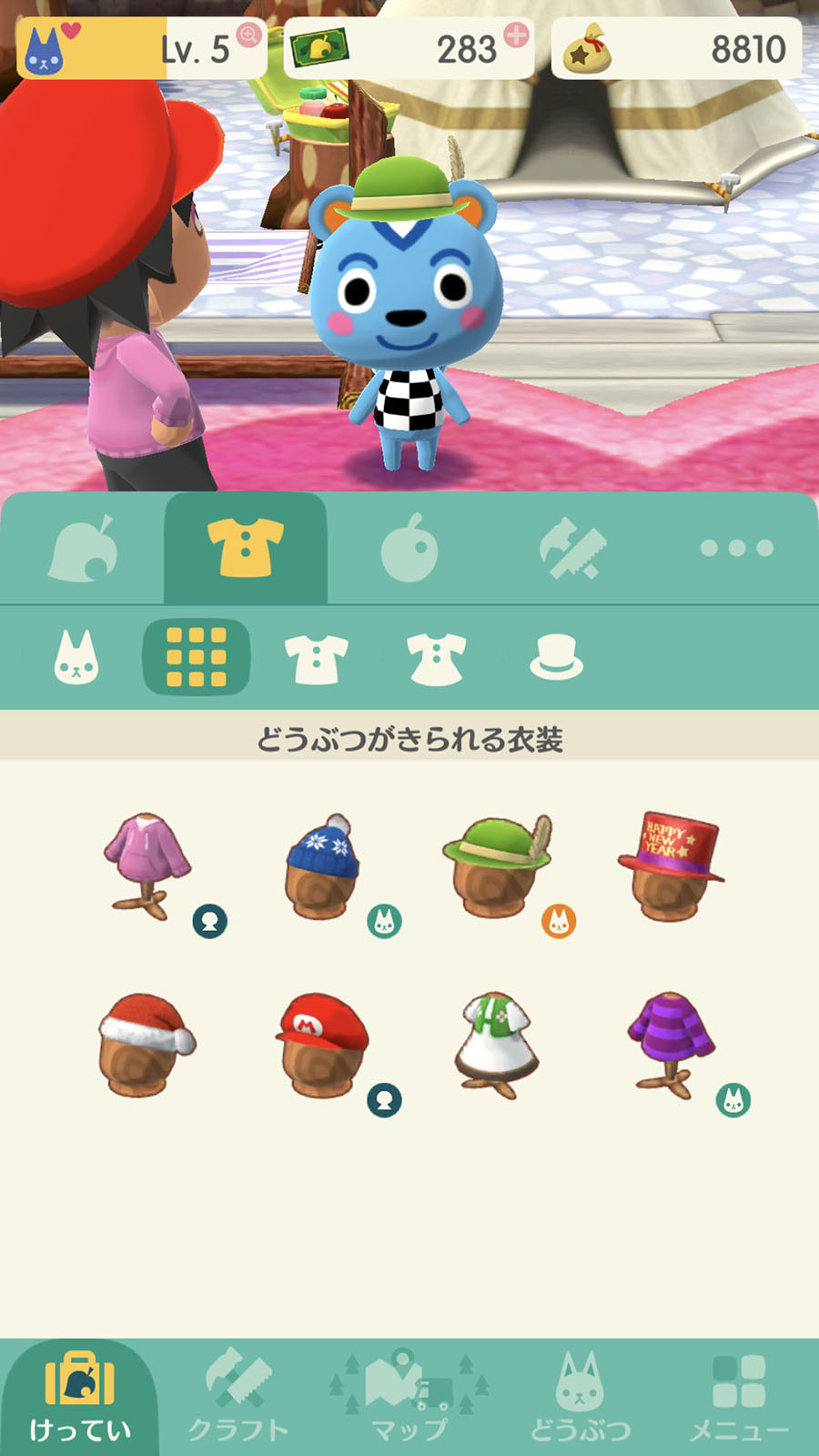Open the crafting materials tab
This screenshot has width=819, height=1456.
click(x=573, y=548)
